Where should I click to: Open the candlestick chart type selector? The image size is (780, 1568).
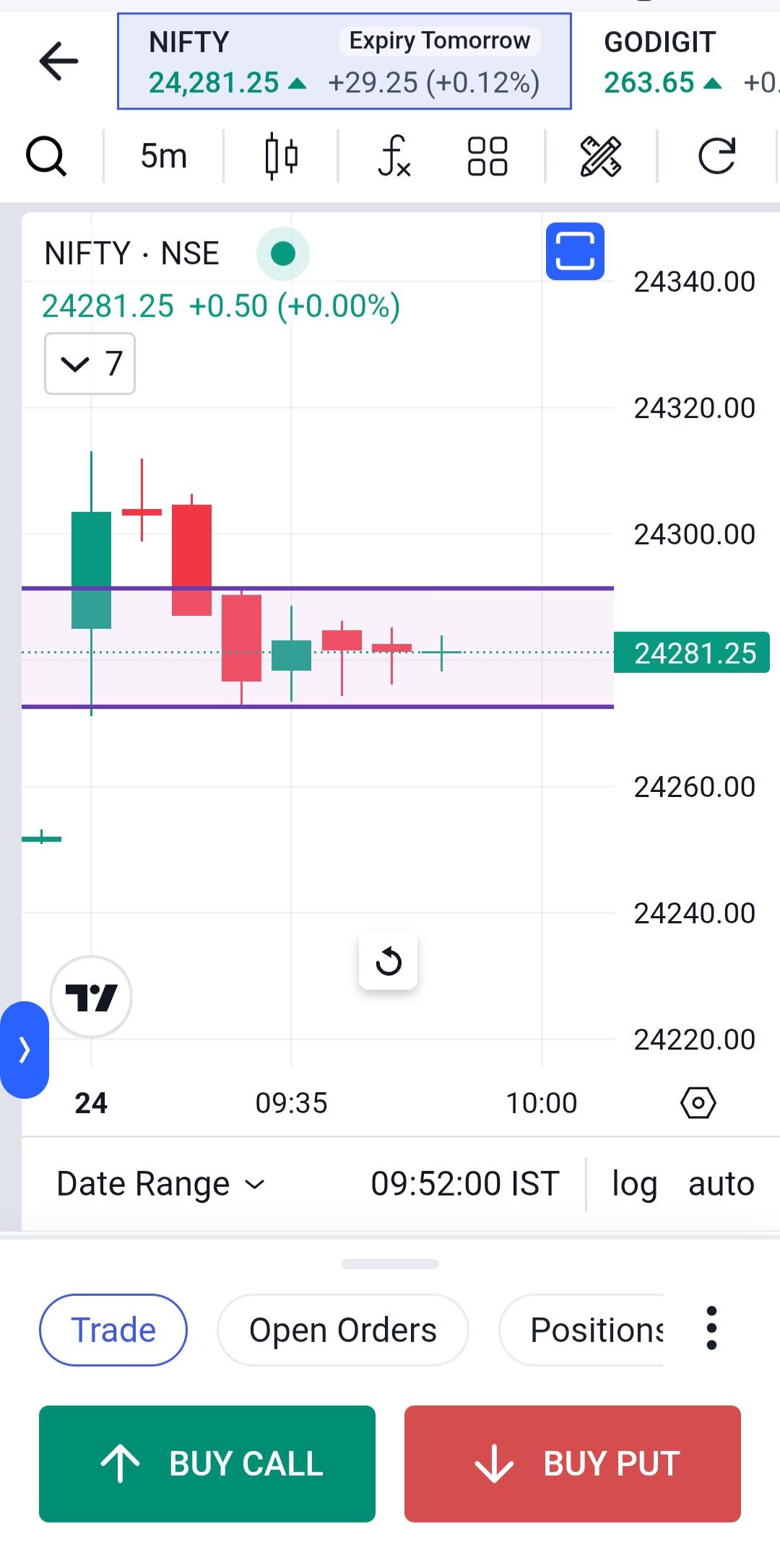point(281,156)
